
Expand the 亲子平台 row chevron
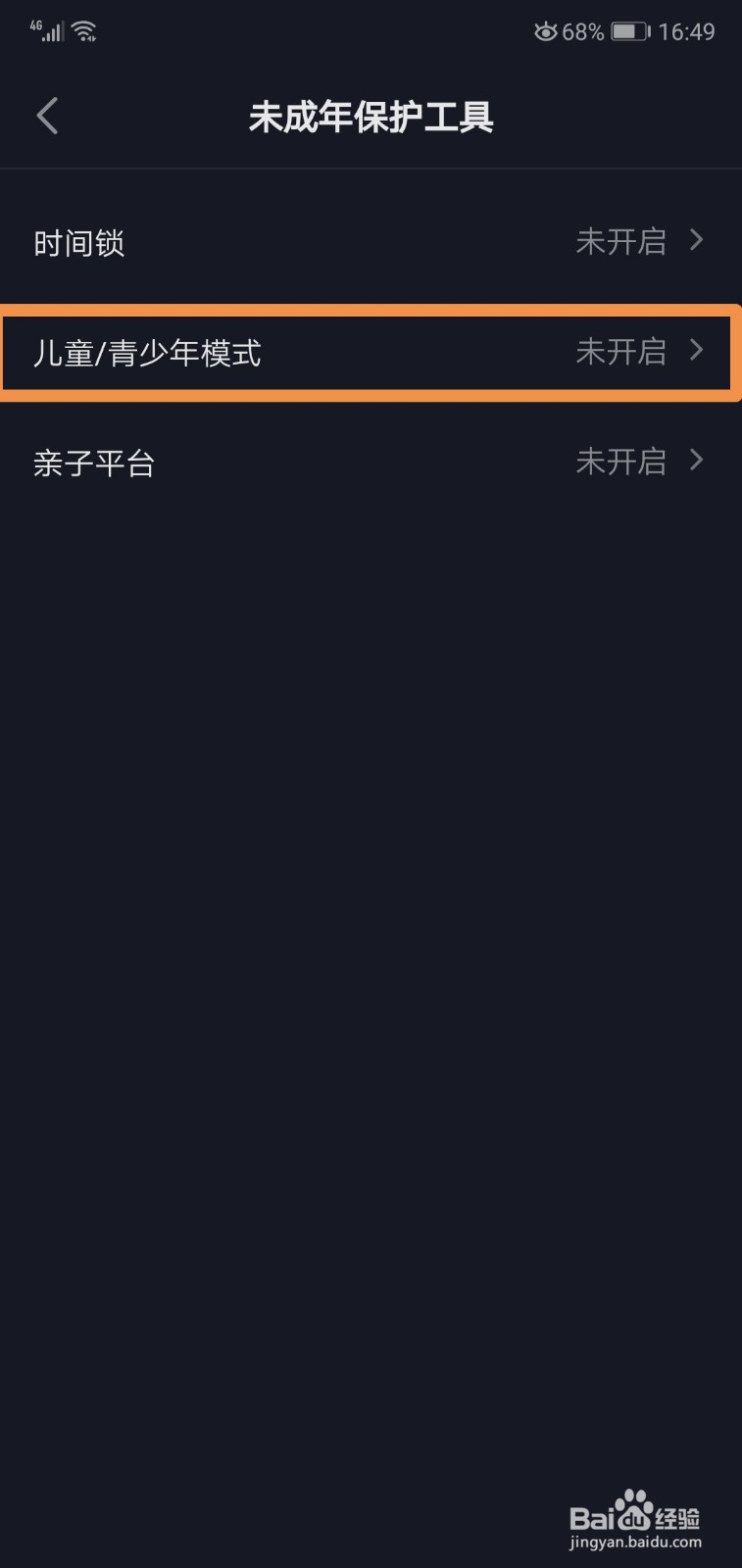point(697,460)
